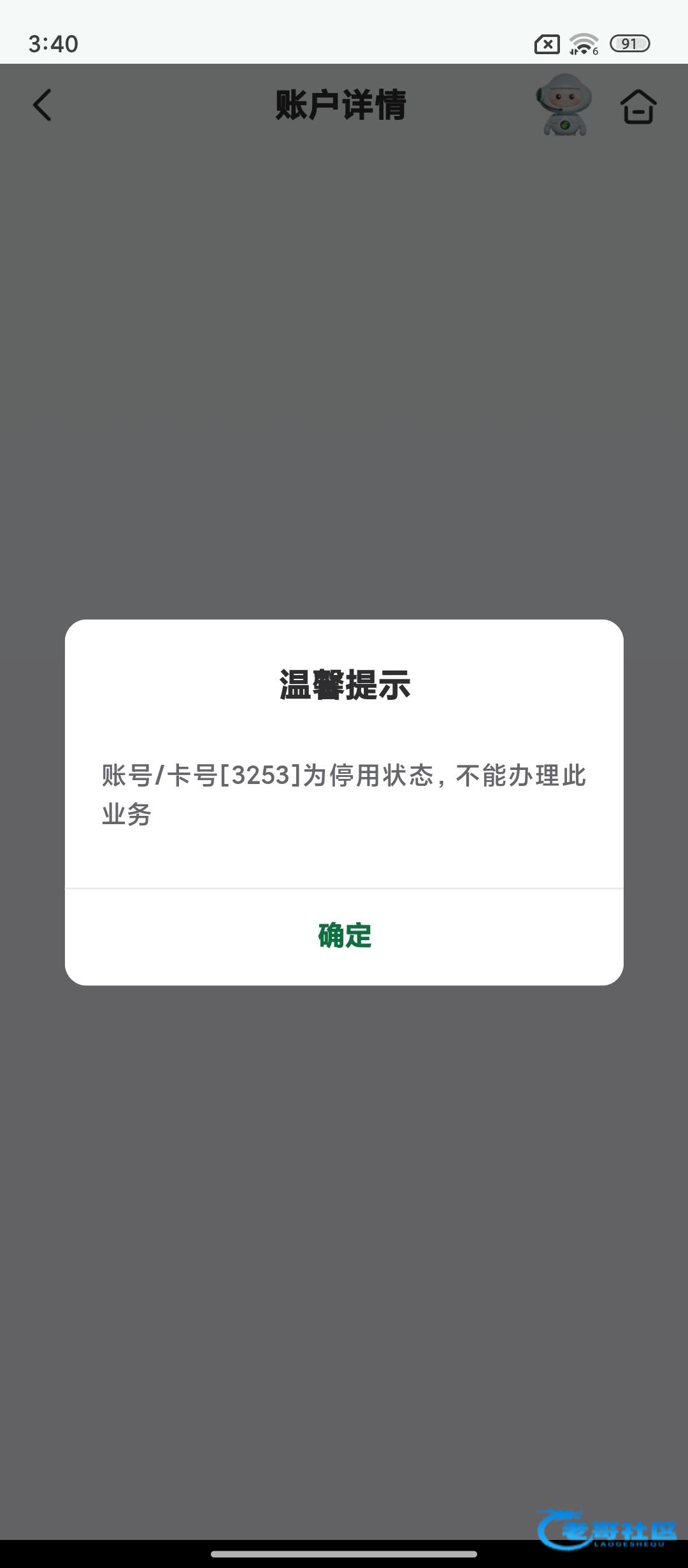
Task: Go back from 账户详情 page
Action: (x=42, y=105)
